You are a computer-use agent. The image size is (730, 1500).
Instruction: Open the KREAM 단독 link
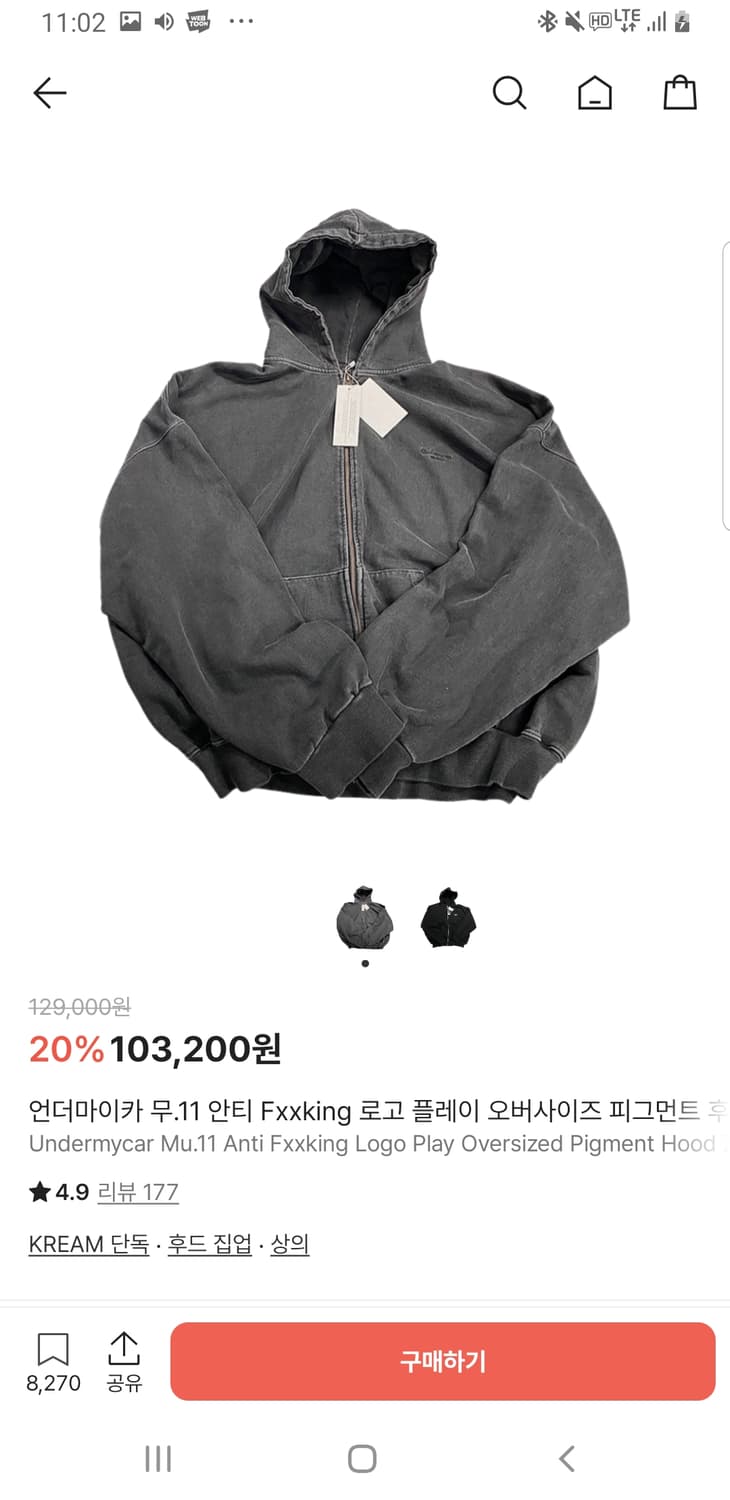(x=87, y=1244)
